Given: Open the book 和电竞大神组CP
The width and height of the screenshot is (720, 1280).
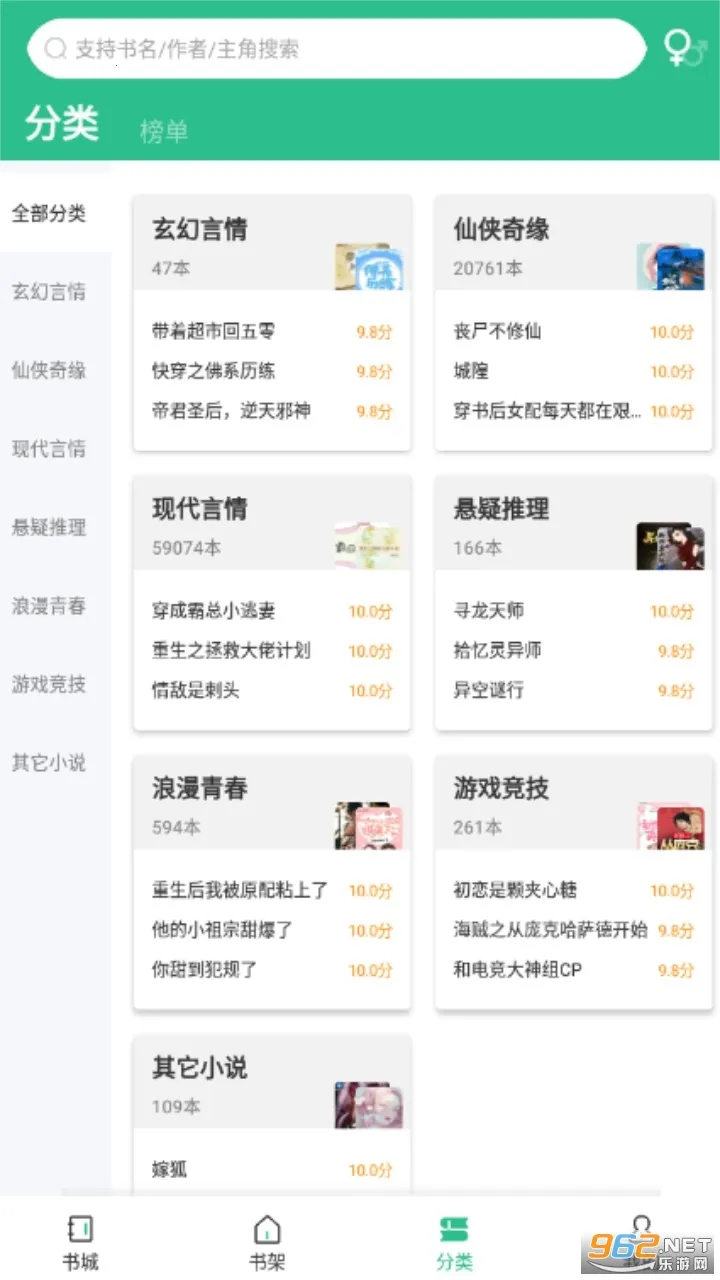Looking at the screenshot, I should (518, 970).
